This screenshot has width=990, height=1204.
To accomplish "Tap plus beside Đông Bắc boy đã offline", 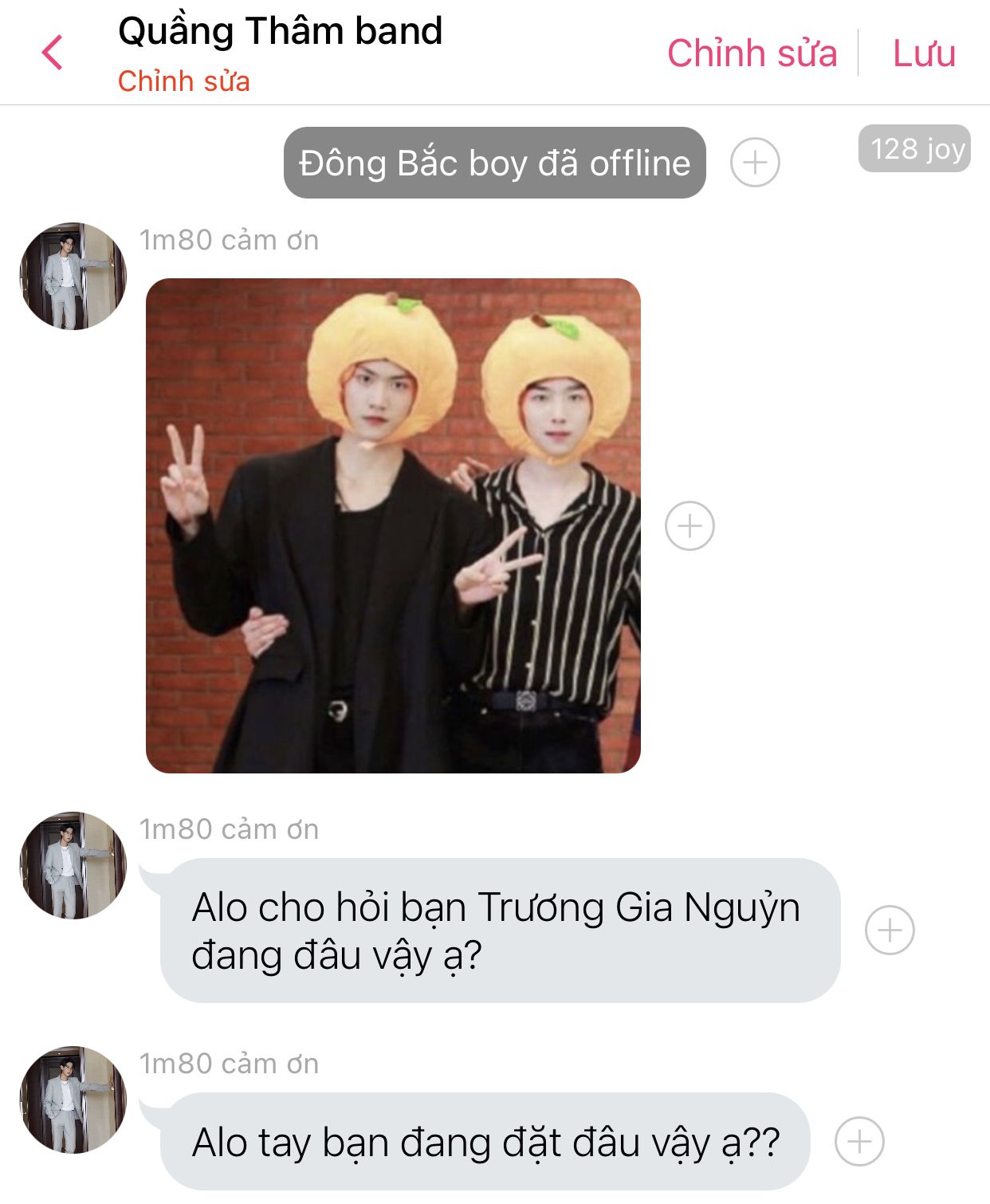I will pos(754,163).
